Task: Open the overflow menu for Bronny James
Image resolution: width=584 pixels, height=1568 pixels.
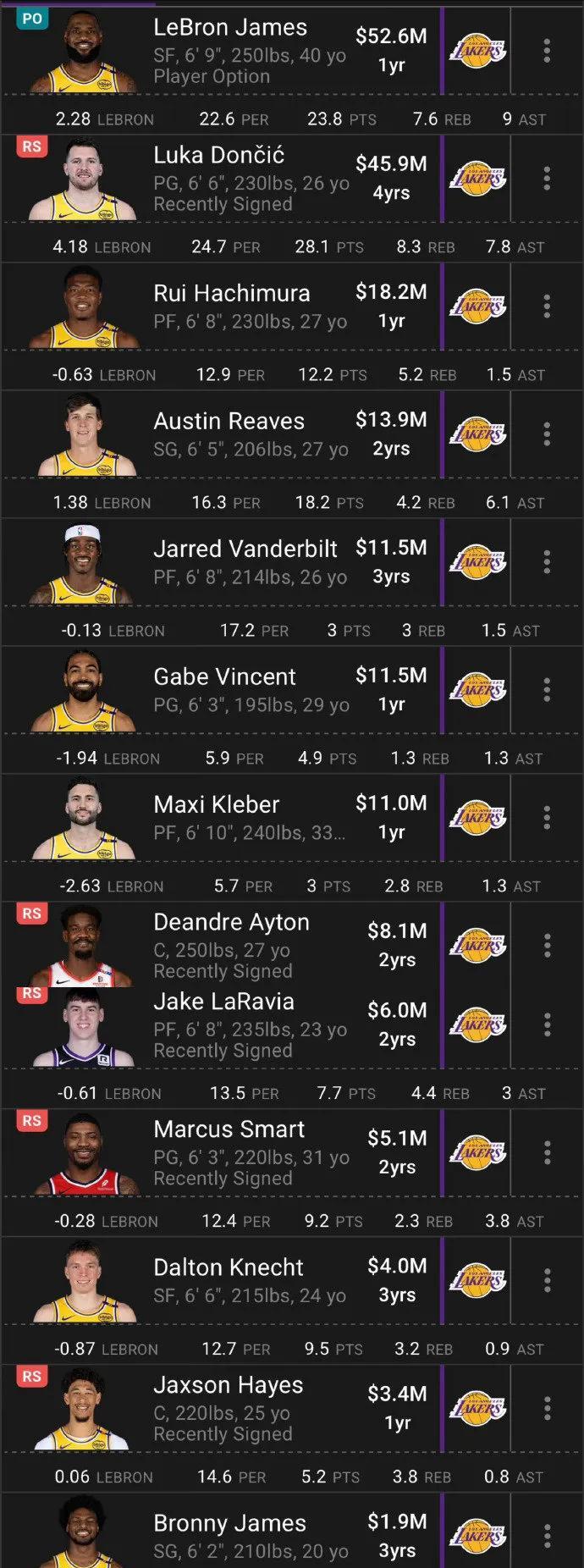Action: click(x=547, y=1536)
